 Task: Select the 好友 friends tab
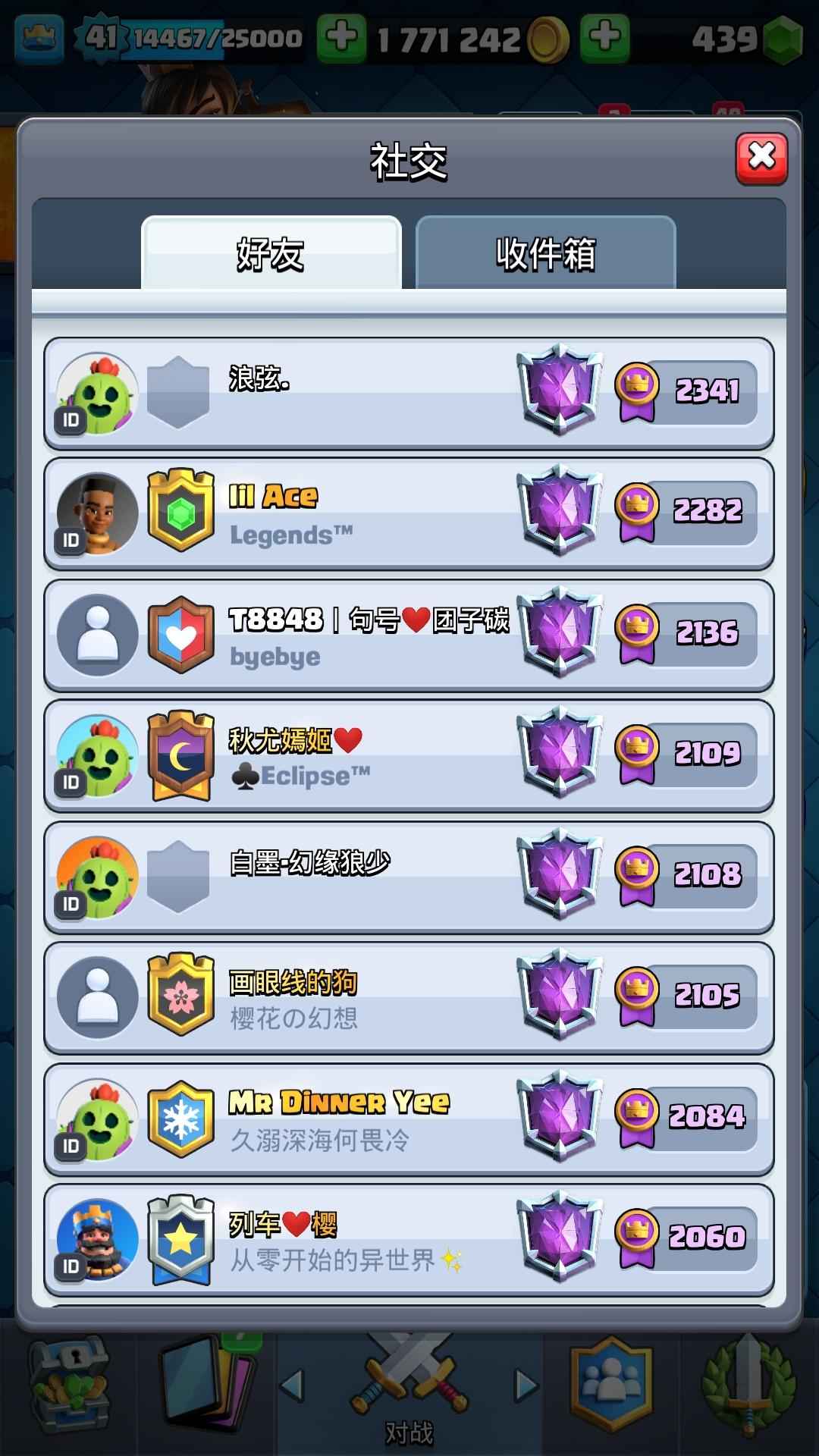point(271,253)
